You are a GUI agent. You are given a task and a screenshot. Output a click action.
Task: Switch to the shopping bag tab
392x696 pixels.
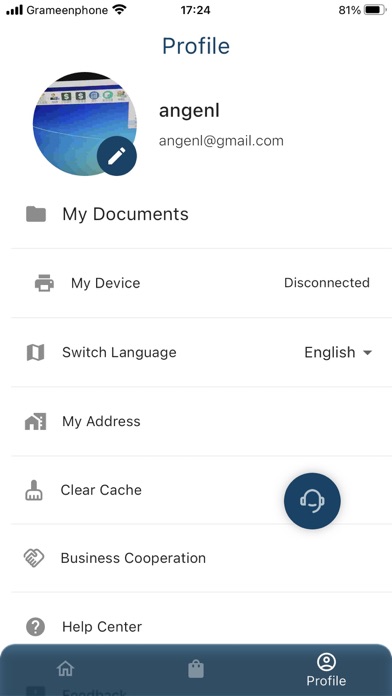(x=196, y=668)
